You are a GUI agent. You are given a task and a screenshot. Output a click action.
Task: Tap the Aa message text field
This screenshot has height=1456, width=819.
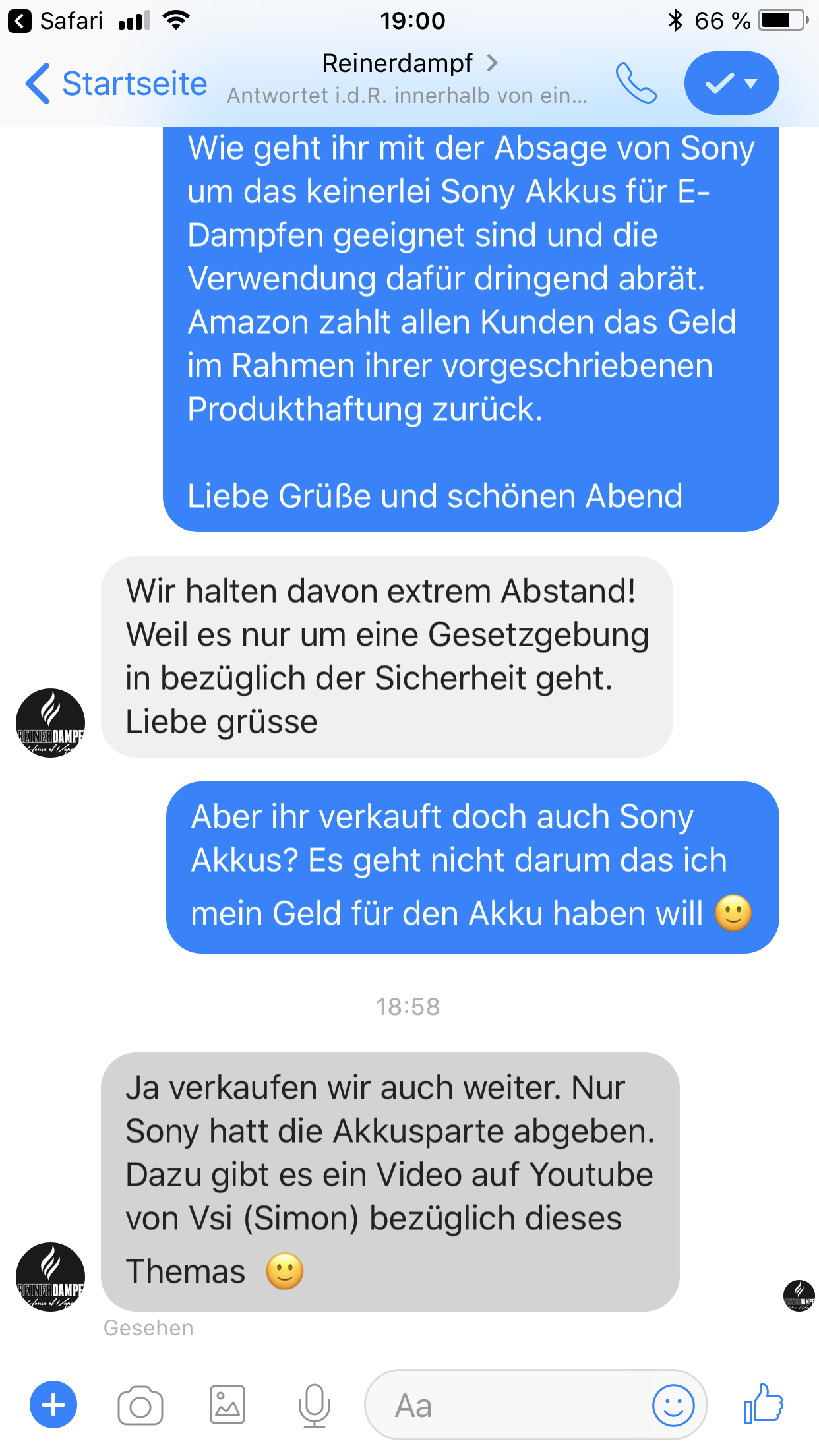(508, 1405)
